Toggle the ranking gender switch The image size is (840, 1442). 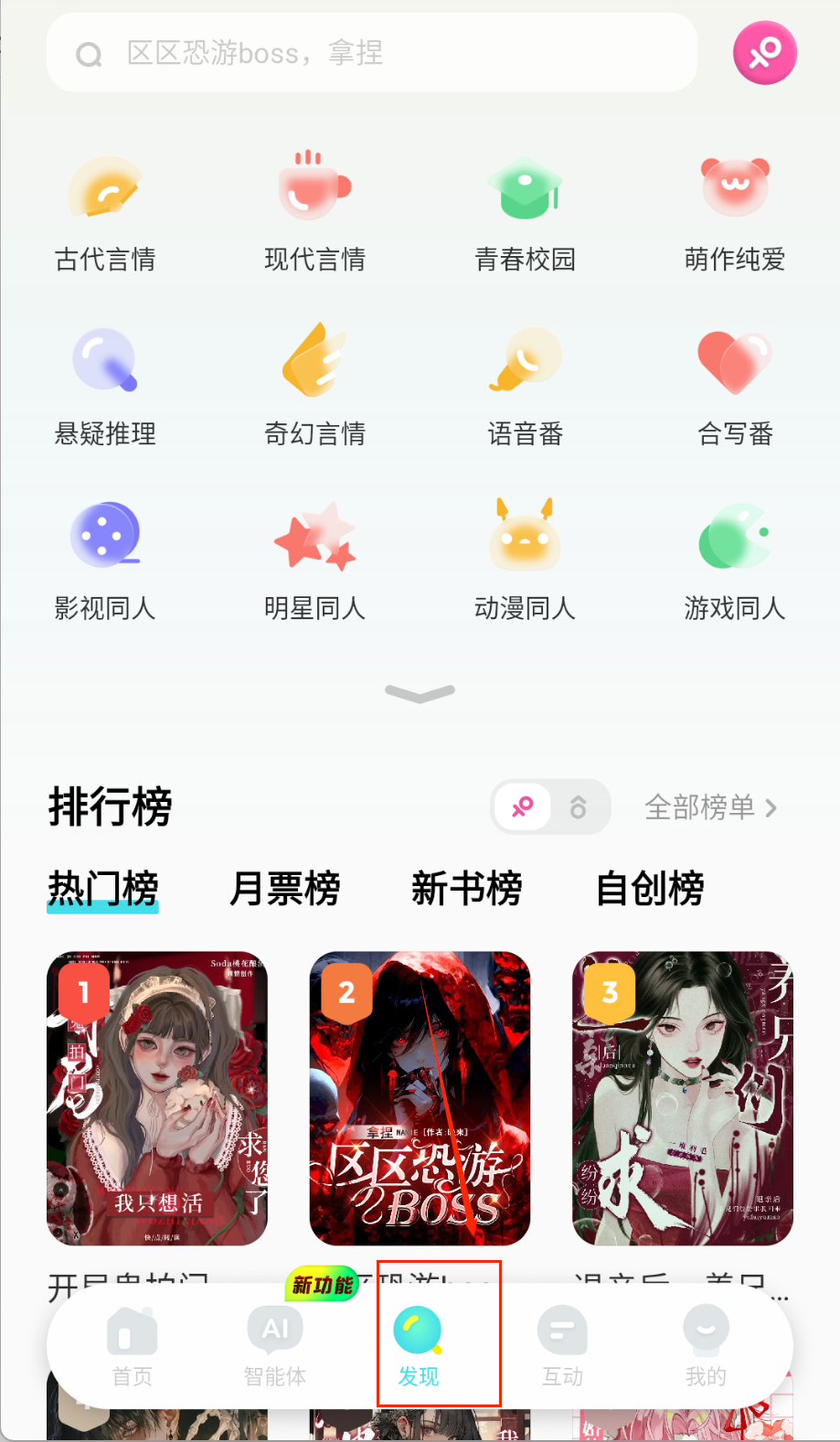point(550,806)
